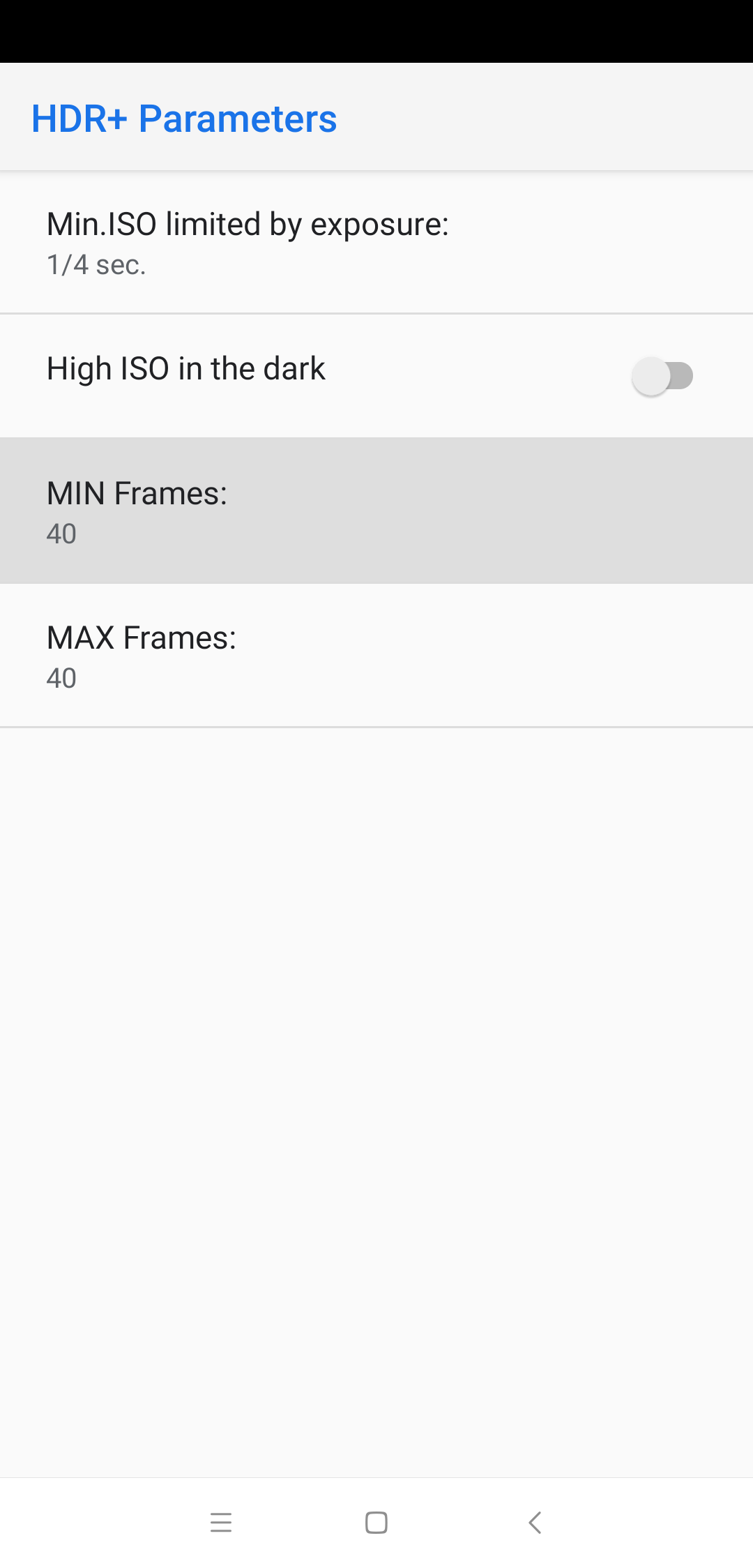753x1568 pixels.
Task: Open the MIN Frames setting
Action: coord(376,511)
